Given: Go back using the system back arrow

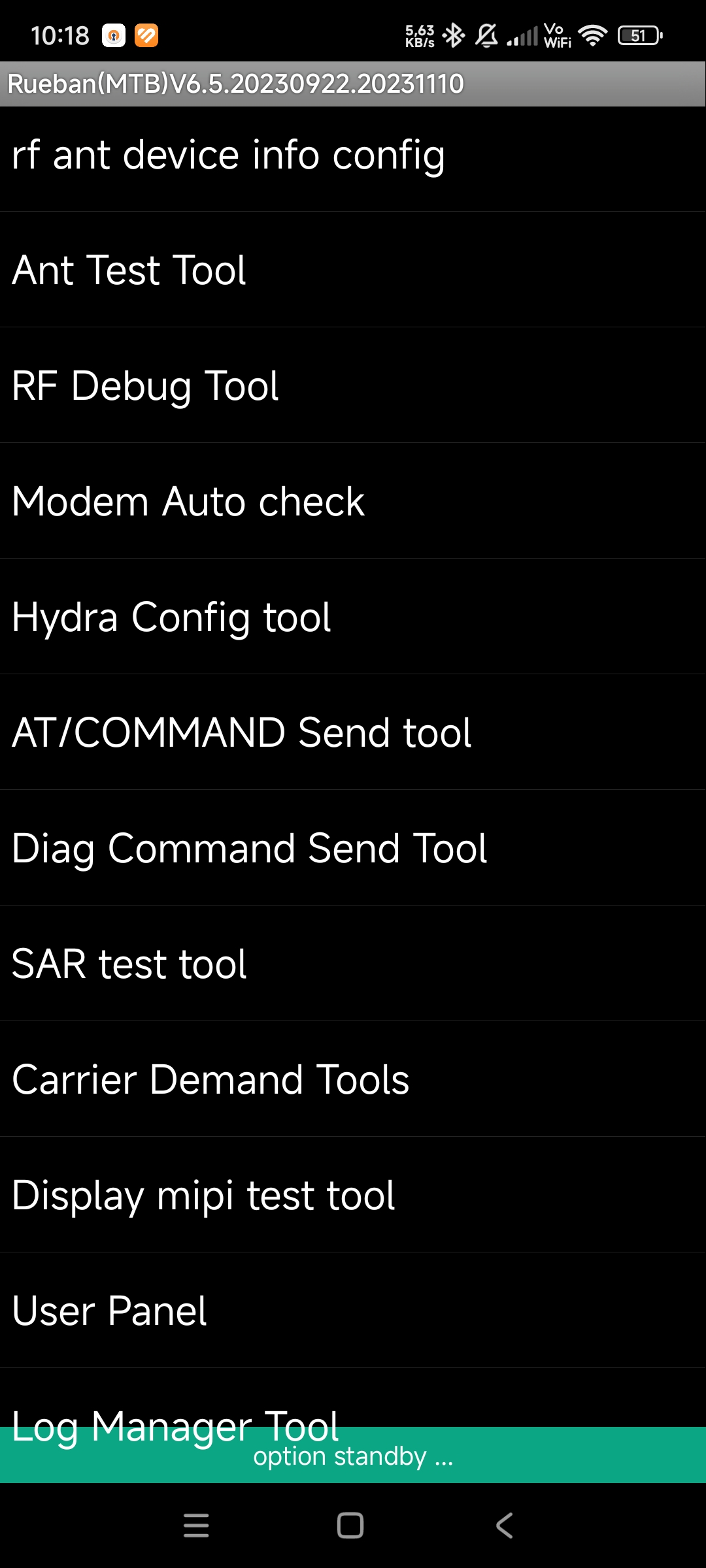Looking at the screenshot, I should (504, 1526).
